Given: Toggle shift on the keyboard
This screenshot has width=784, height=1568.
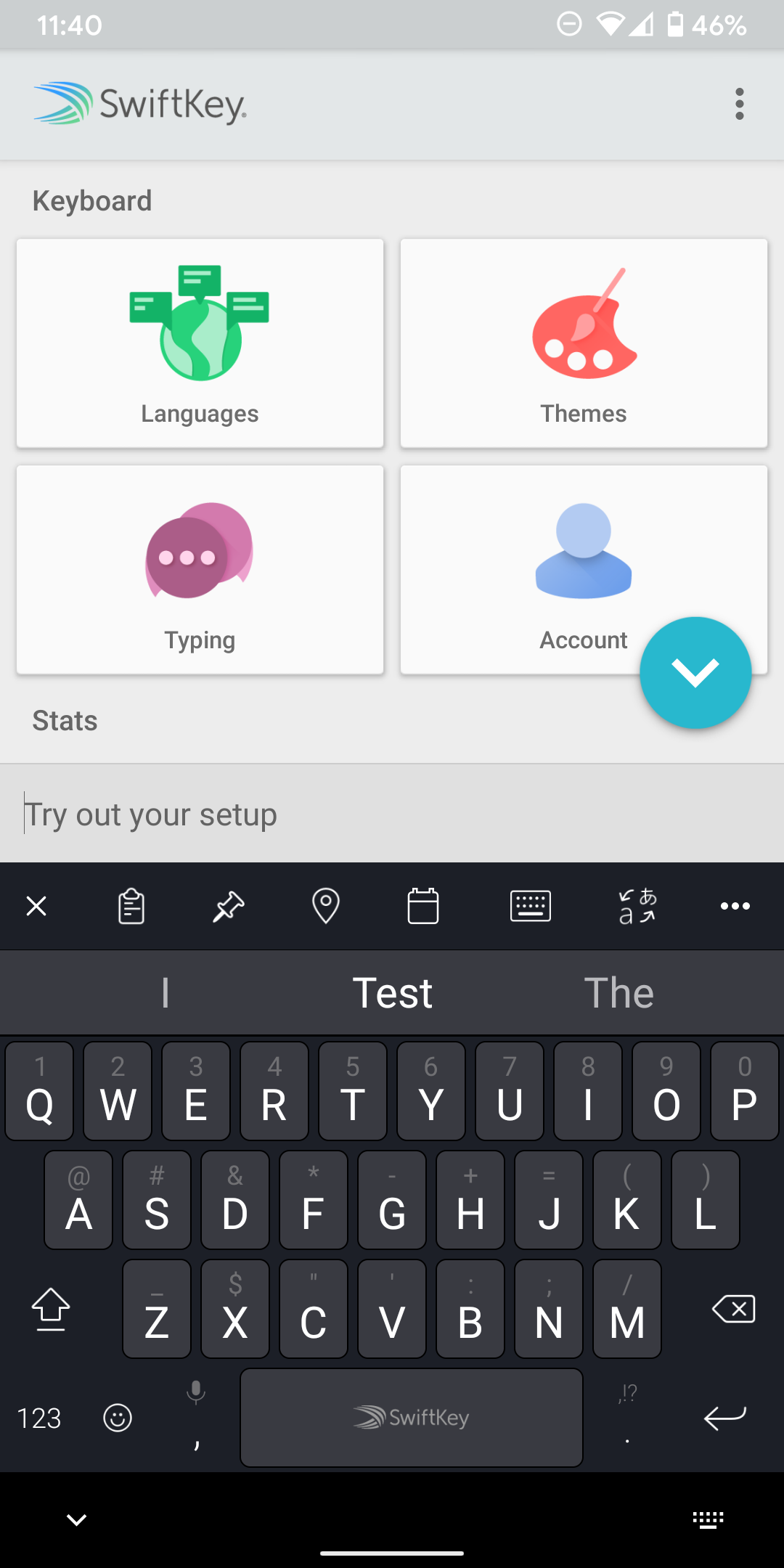Looking at the screenshot, I should pyautogui.click(x=49, y=1308).
